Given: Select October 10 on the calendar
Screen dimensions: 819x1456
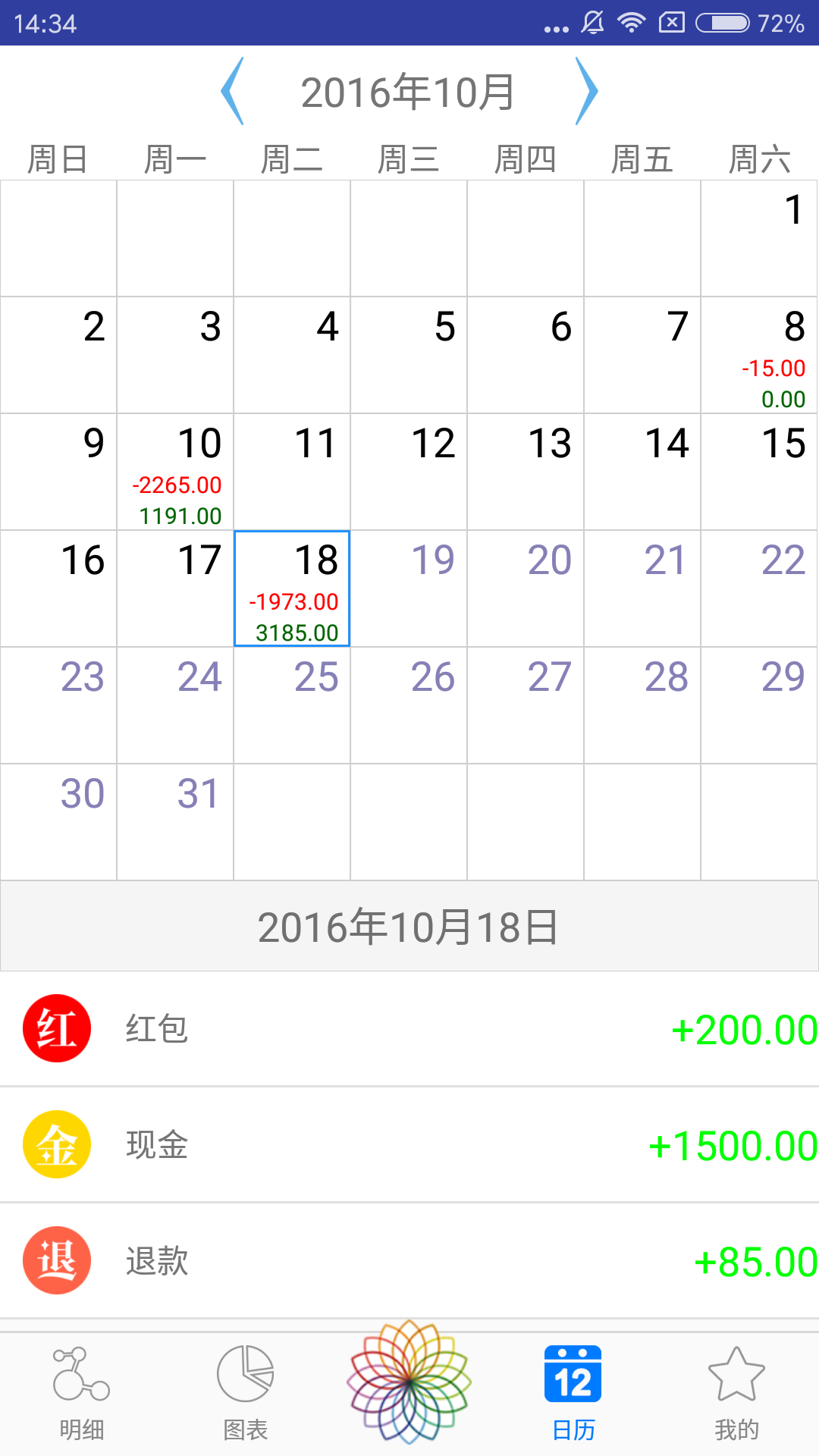Looking at the screenshot, I should [175, 472].
